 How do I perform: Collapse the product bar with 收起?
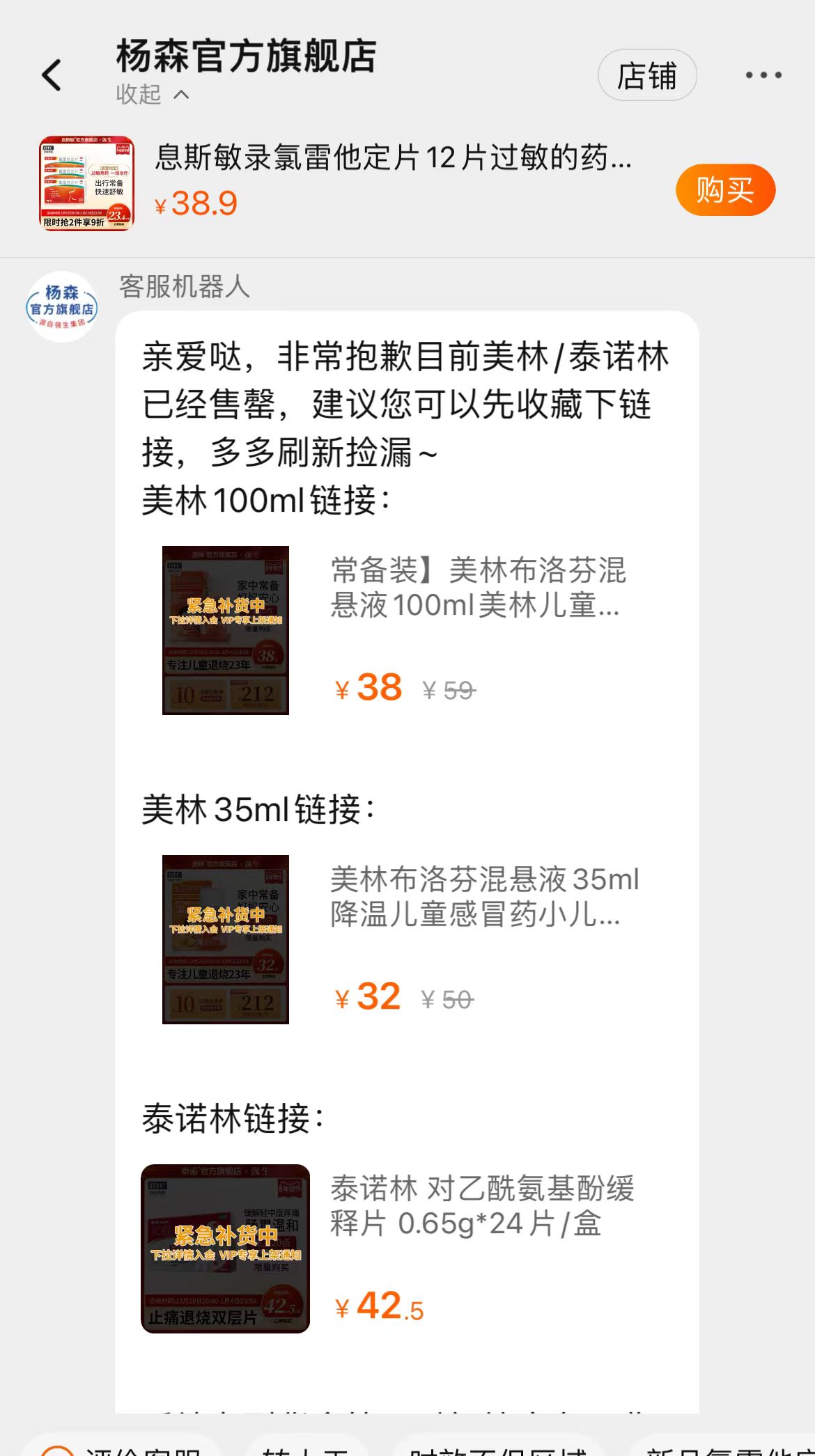click(x=152, y=94)
